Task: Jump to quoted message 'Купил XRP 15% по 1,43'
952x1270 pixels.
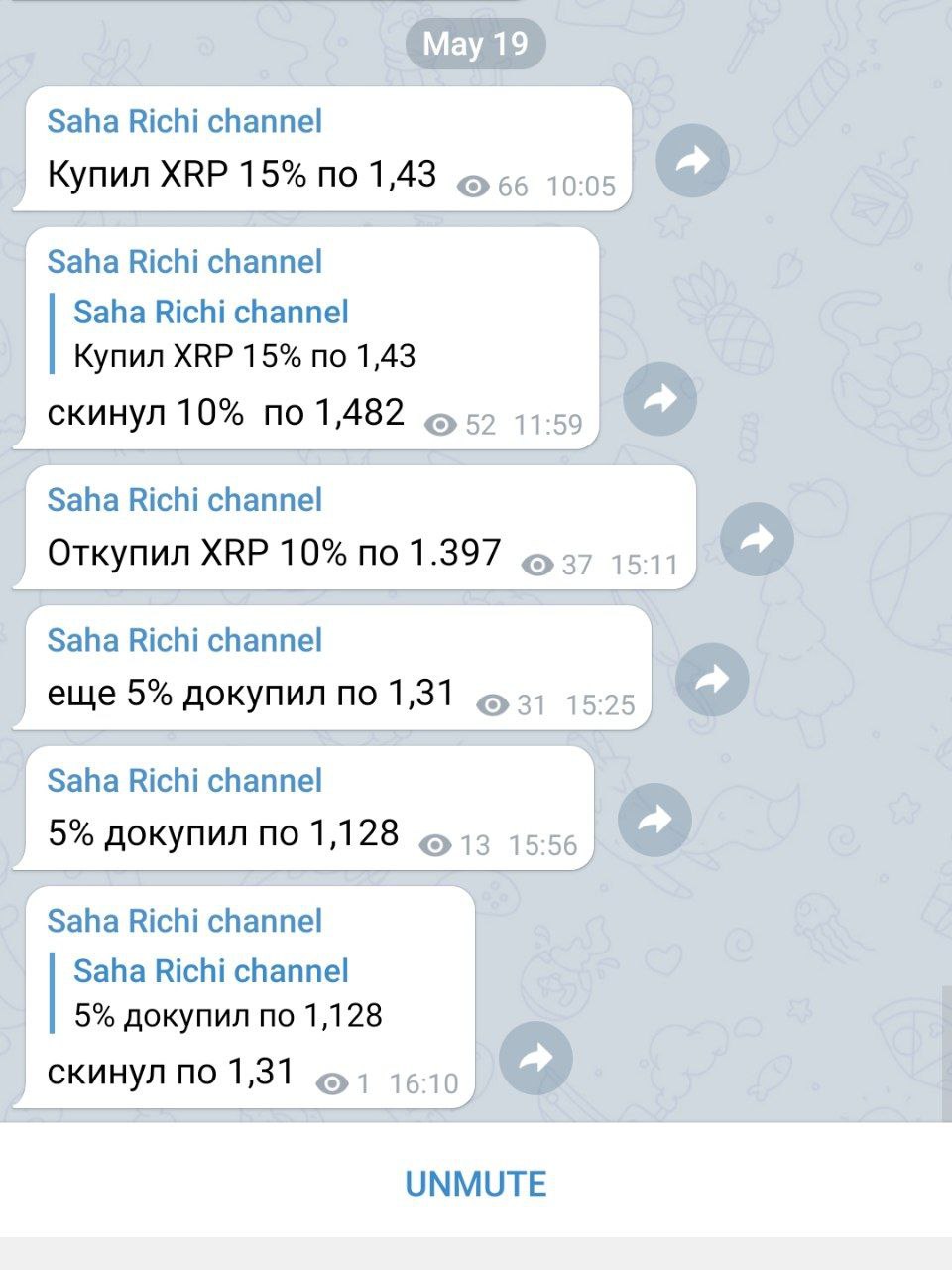Action: point(243,335)
